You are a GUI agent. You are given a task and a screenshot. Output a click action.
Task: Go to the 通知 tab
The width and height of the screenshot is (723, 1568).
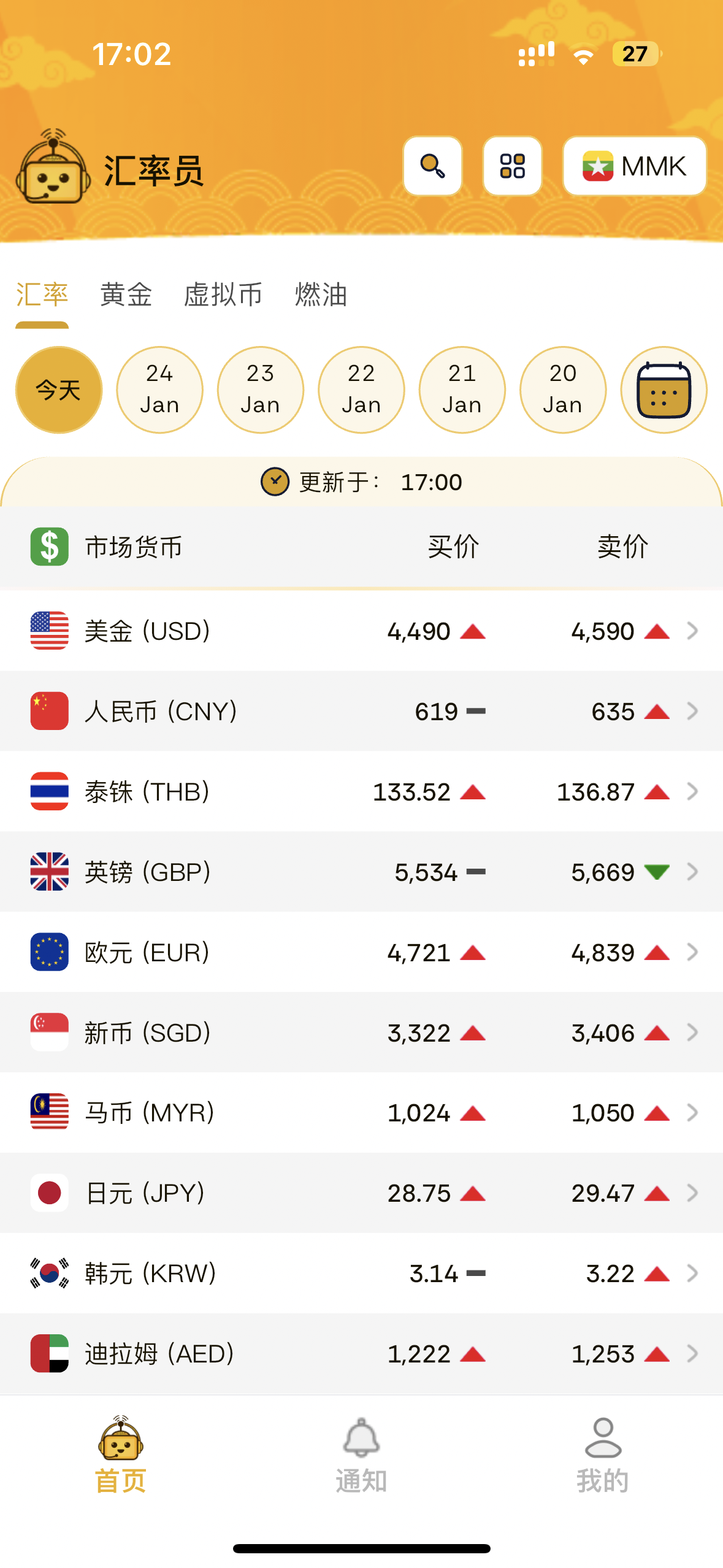coord(361,1455)
